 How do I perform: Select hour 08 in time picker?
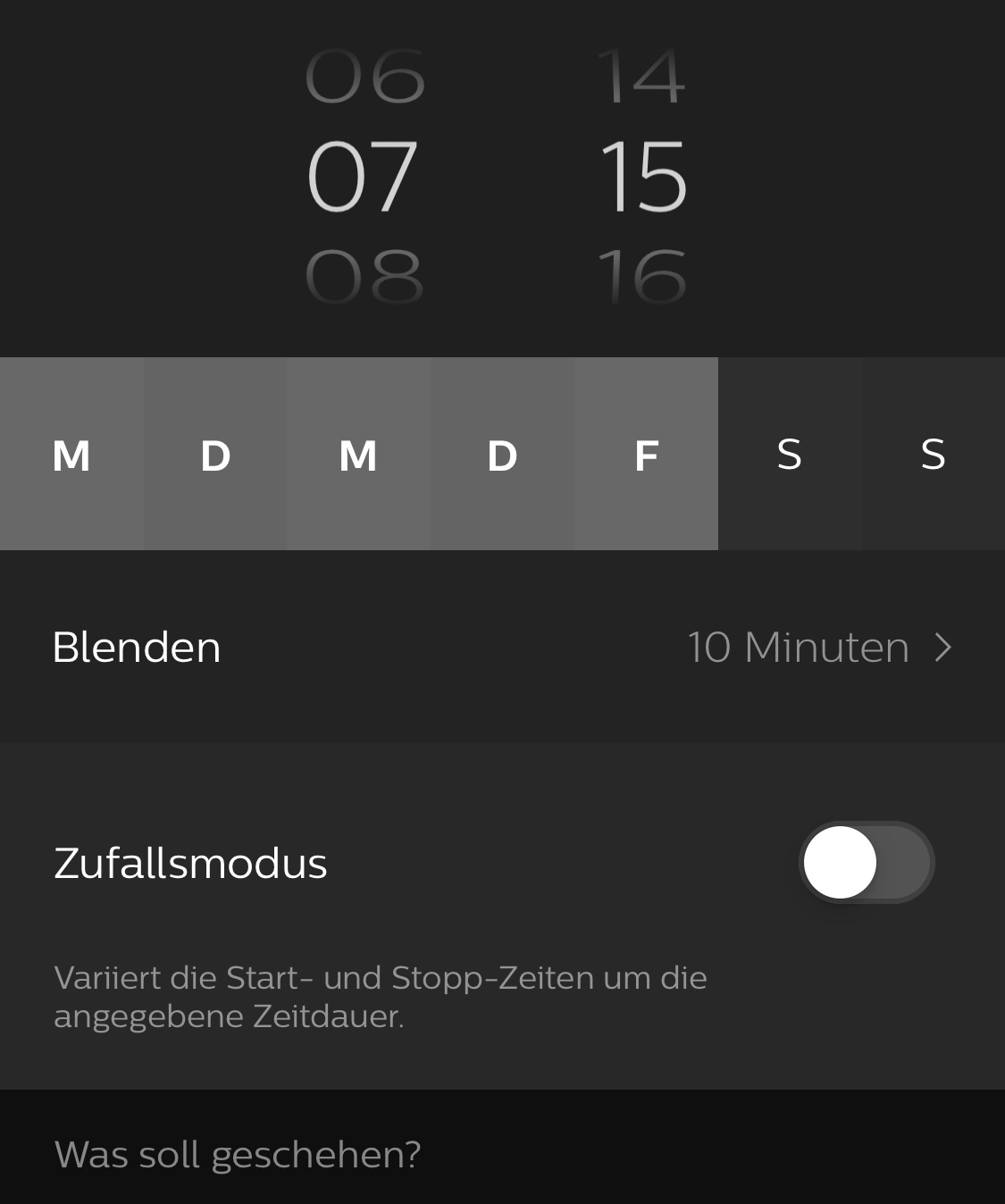pos(364,277)
